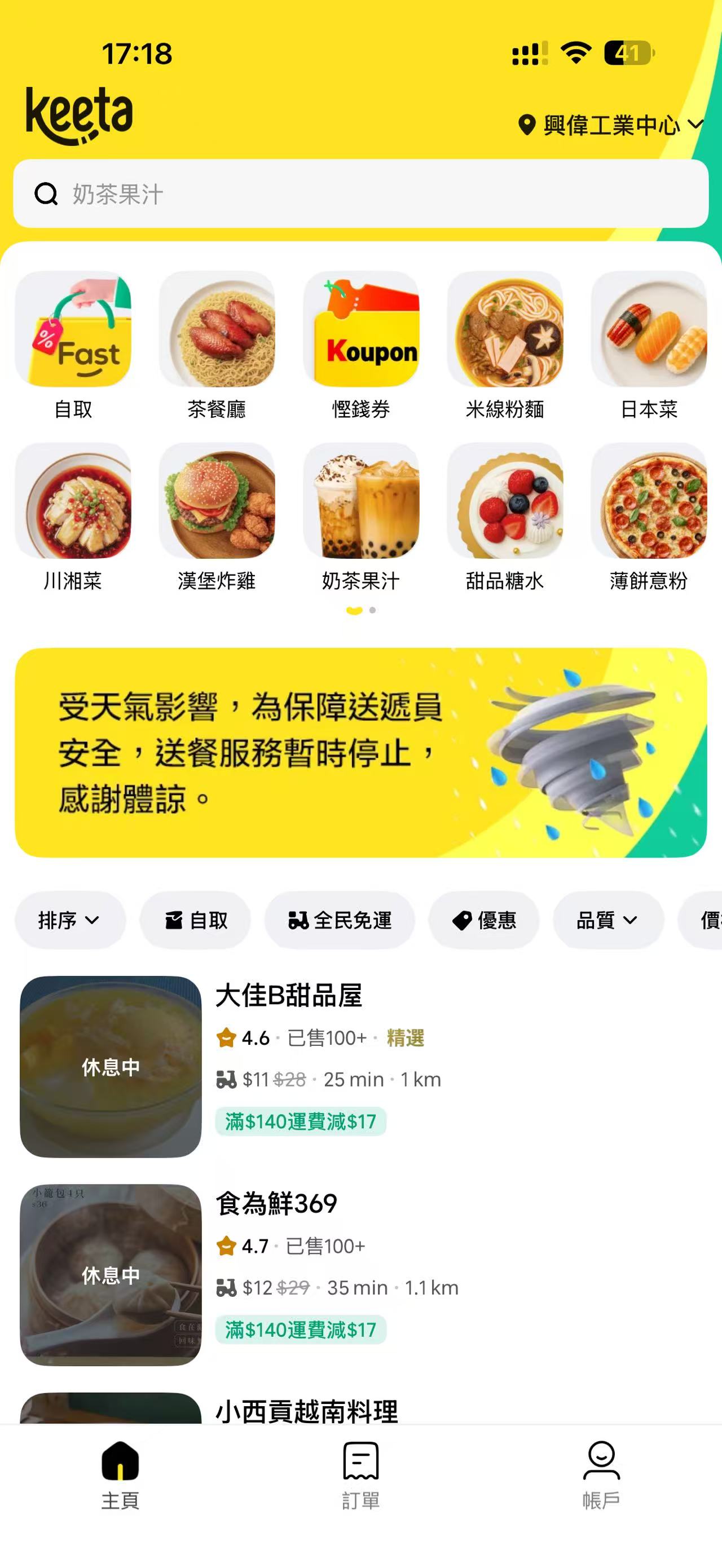Apply the 全民免運 filter chip

coord(340,920)
